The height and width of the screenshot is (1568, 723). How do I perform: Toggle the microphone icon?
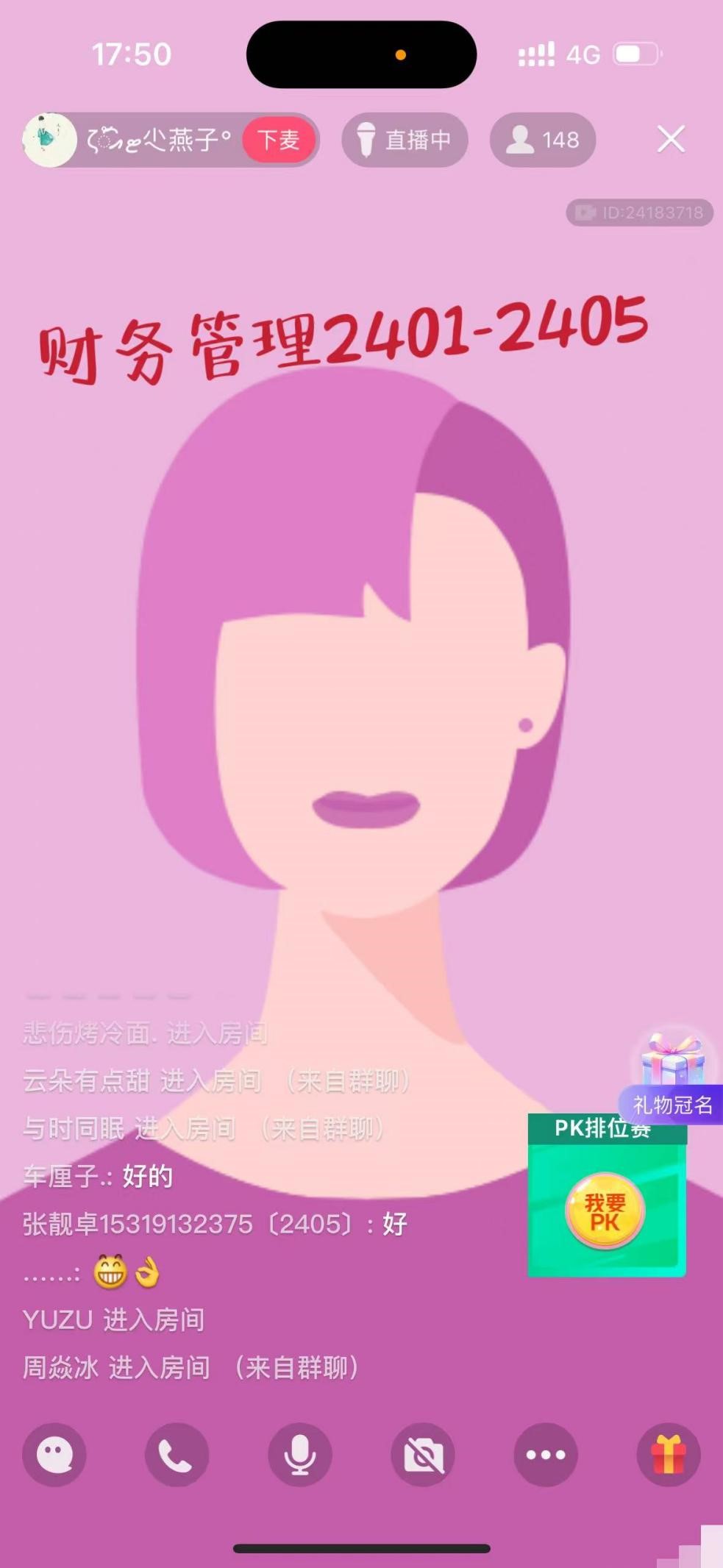pos(300,1455)
